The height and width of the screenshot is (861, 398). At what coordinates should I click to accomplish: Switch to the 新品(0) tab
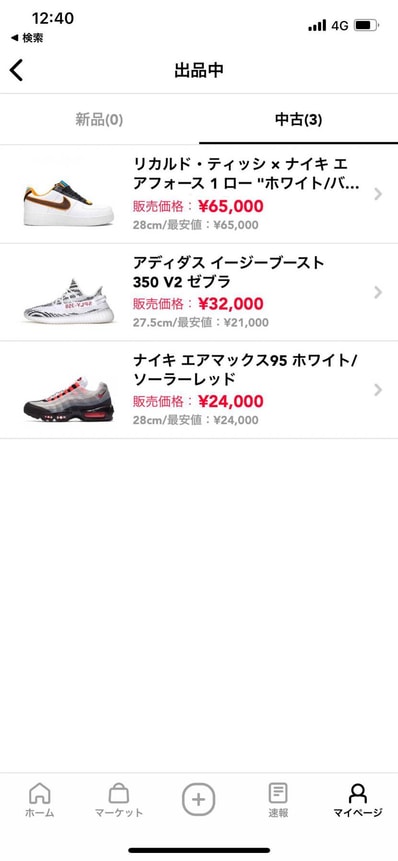click(99, 120)
